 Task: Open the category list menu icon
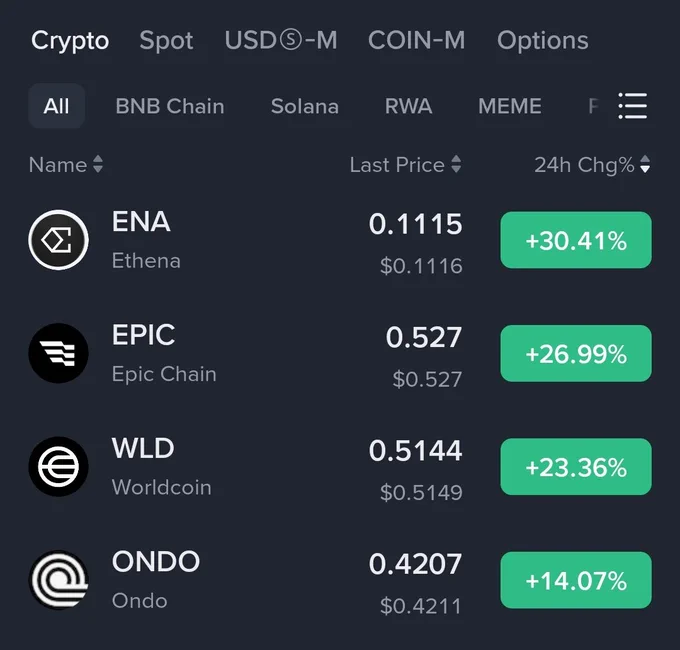tap(633, 106)
